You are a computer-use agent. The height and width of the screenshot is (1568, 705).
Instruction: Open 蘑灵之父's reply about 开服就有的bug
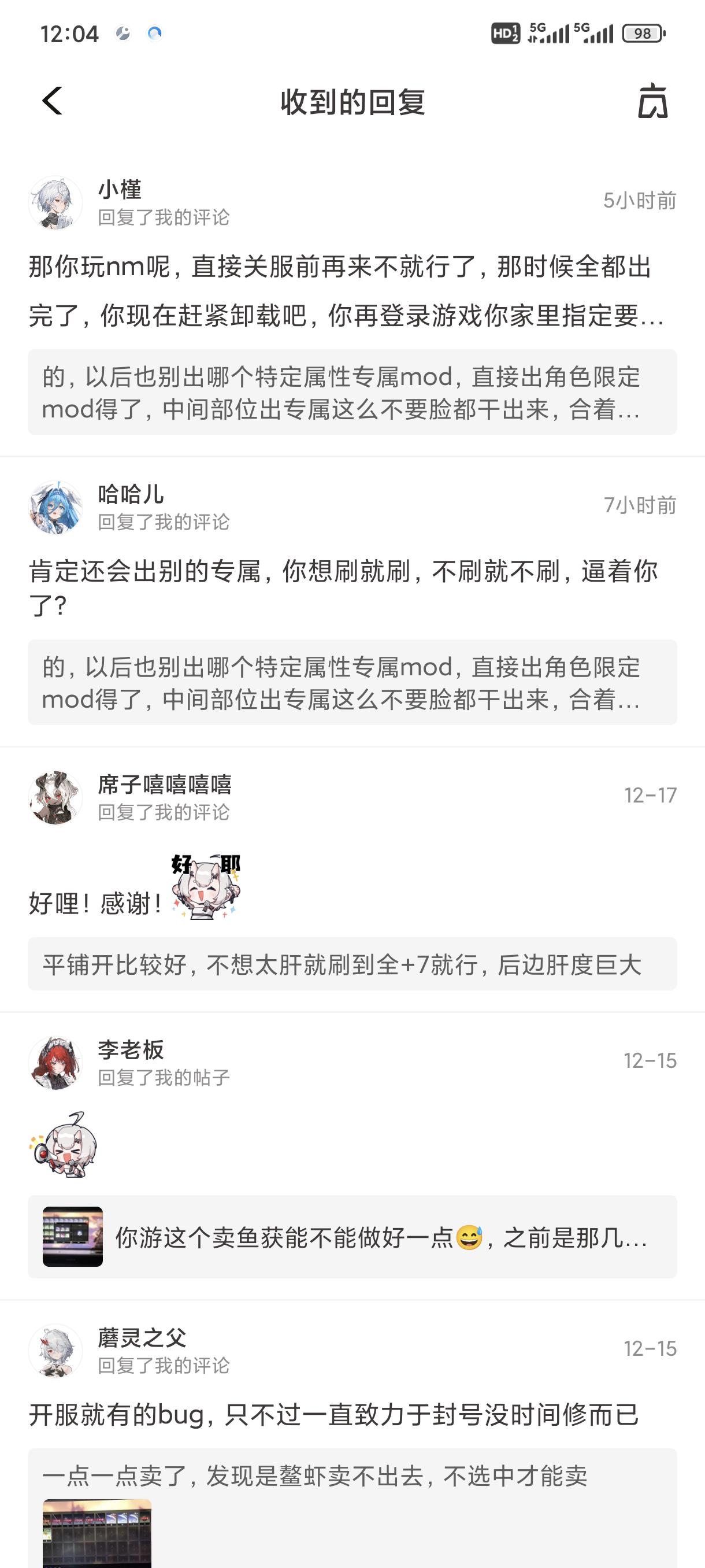pos(333,1415)
